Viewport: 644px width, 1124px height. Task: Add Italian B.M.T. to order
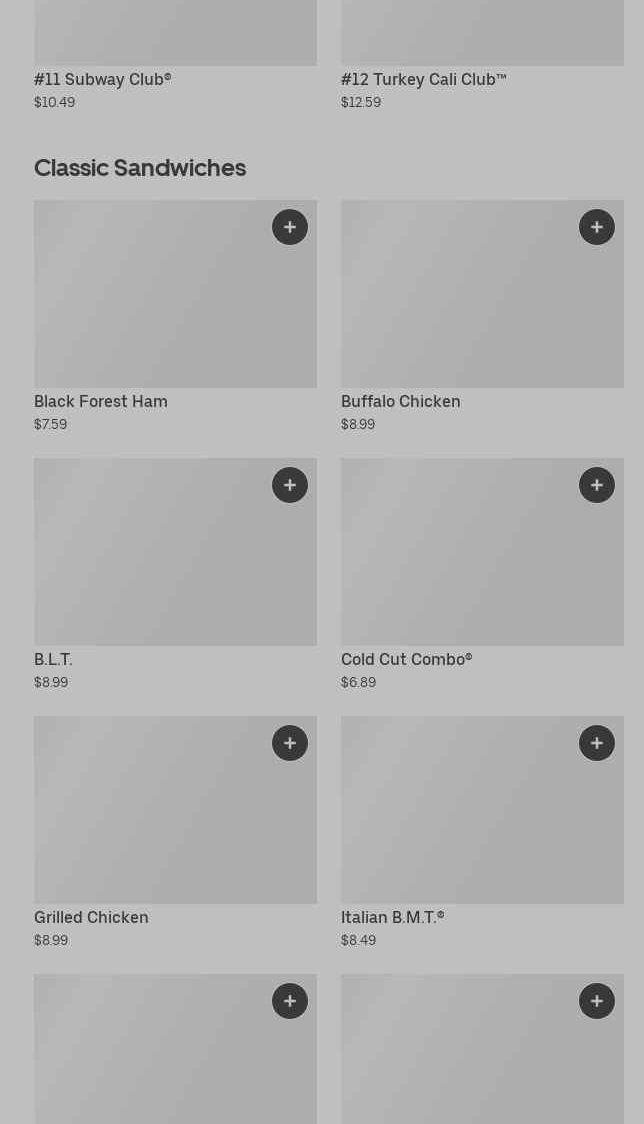[597, 743]
